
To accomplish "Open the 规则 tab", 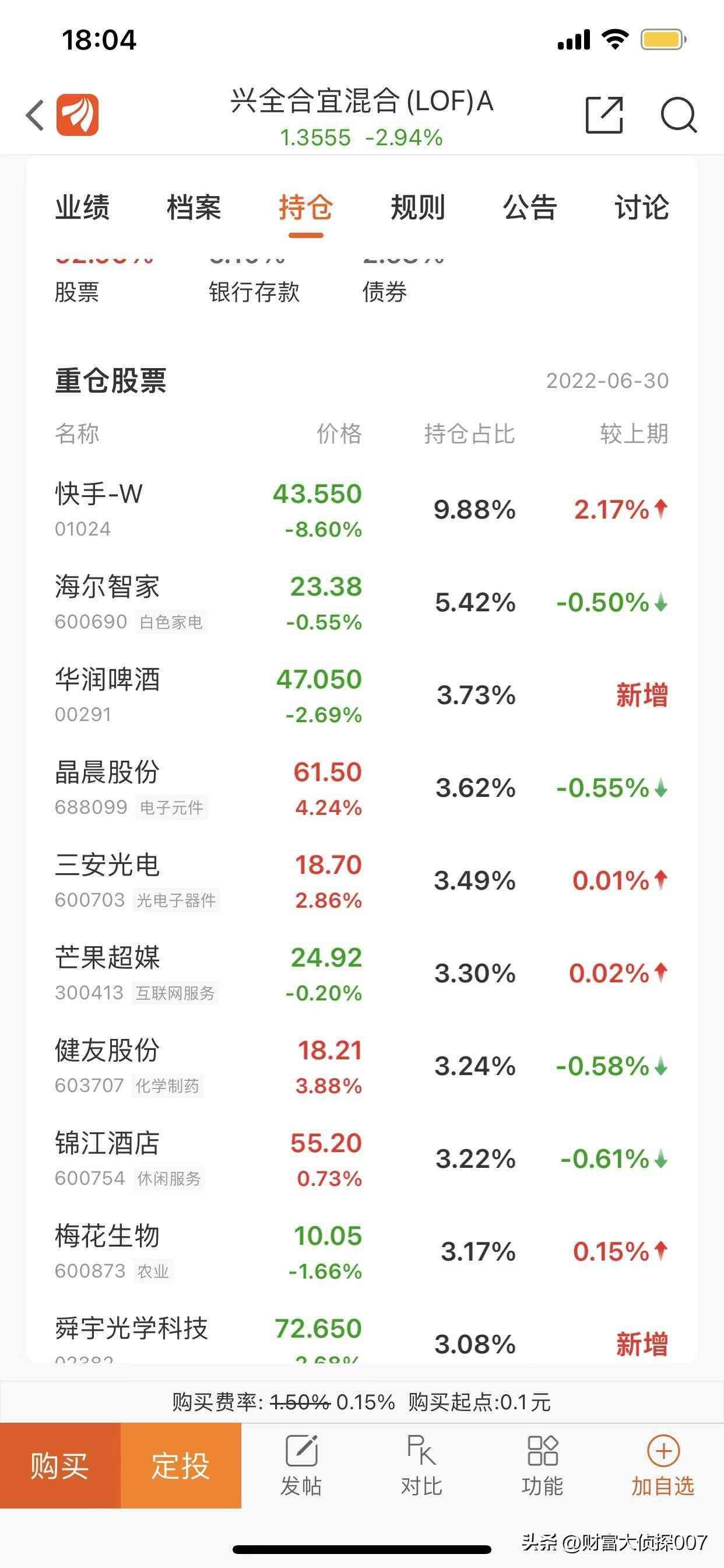I will coord(418,208).
